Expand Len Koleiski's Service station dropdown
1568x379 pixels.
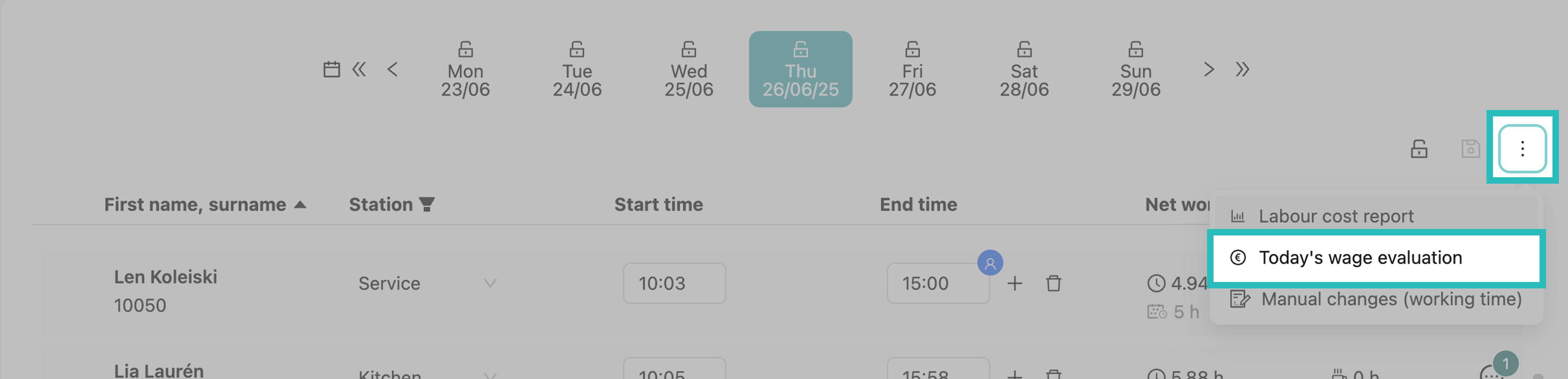490,284
